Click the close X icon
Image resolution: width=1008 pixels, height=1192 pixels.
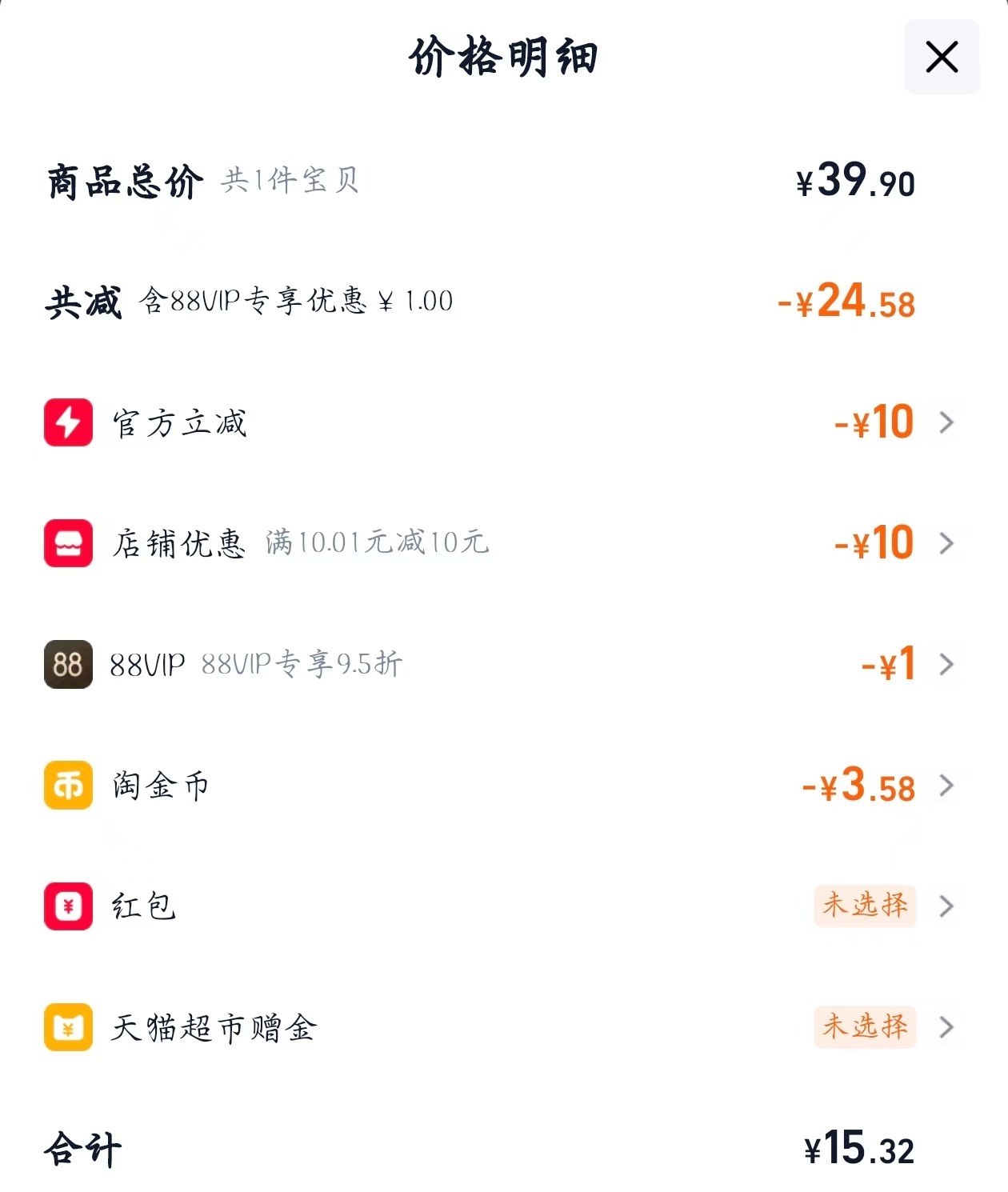point(941,57)
